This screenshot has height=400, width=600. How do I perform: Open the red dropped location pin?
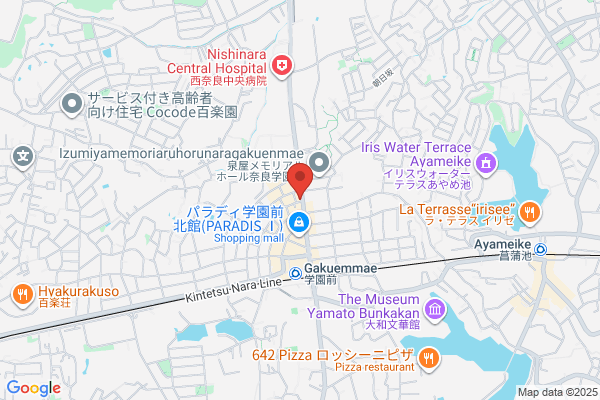[x=300, y=181]
